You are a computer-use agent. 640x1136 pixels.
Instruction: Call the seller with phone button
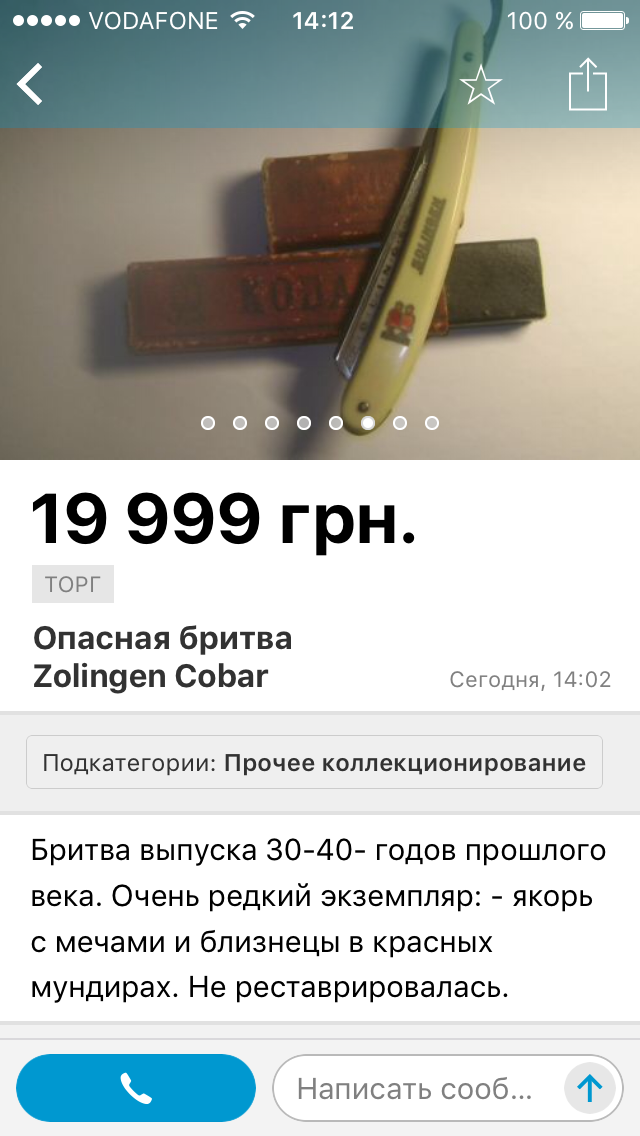coord(136,1088)
